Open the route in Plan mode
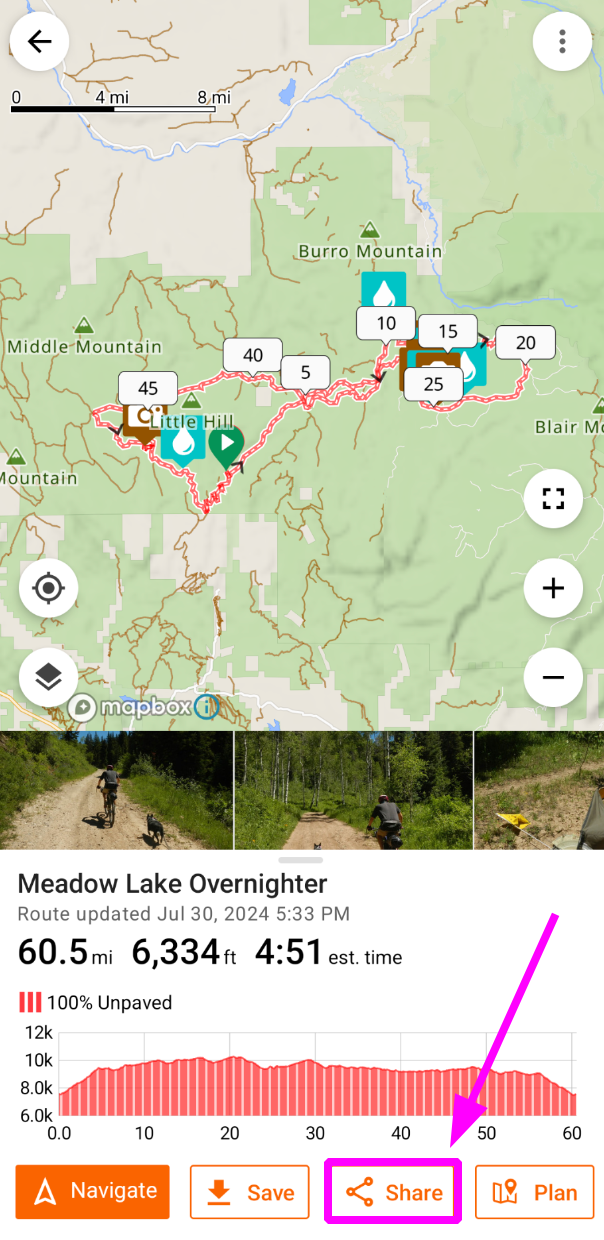This screenshot has height=1240, width=604. click(535, 1192)
